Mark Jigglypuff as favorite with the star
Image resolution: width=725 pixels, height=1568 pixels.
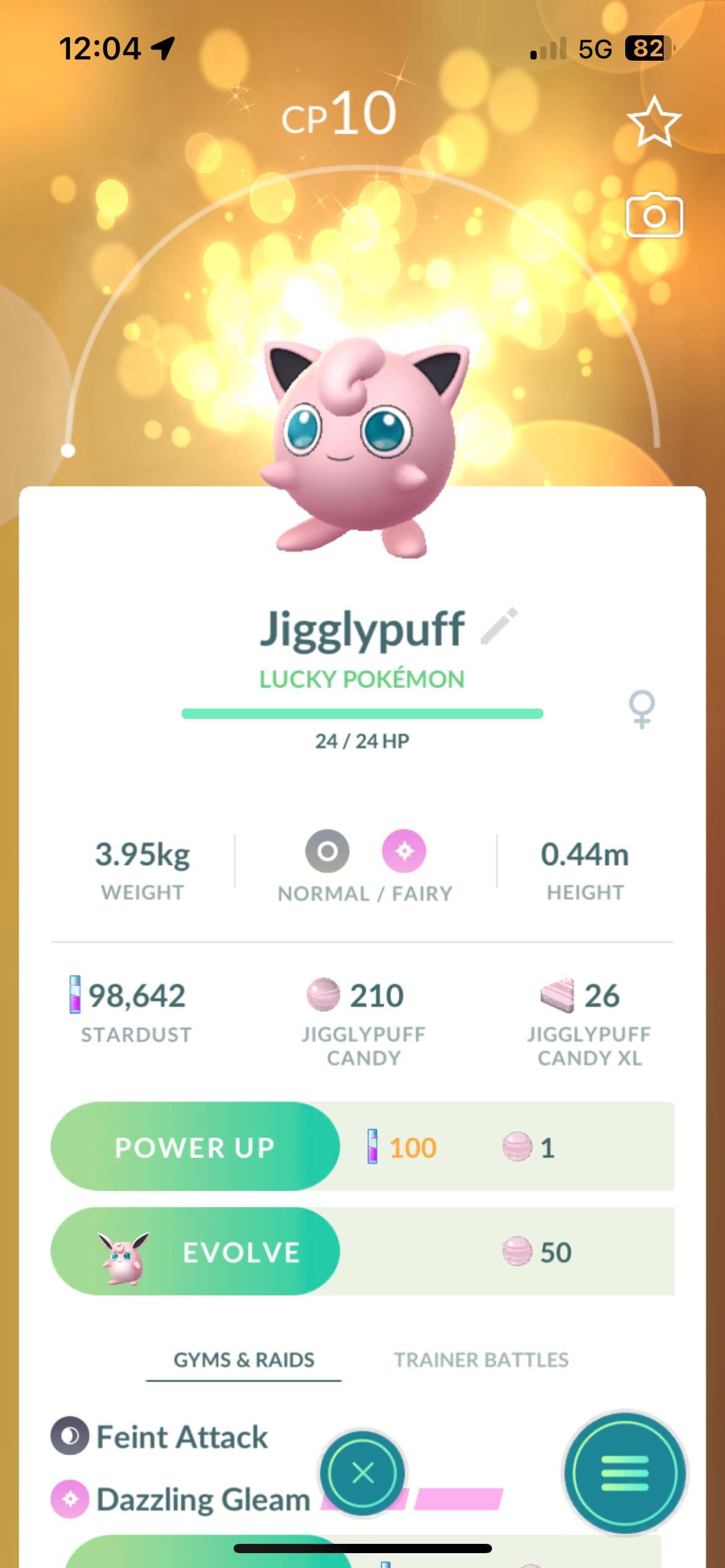point(654,121)
